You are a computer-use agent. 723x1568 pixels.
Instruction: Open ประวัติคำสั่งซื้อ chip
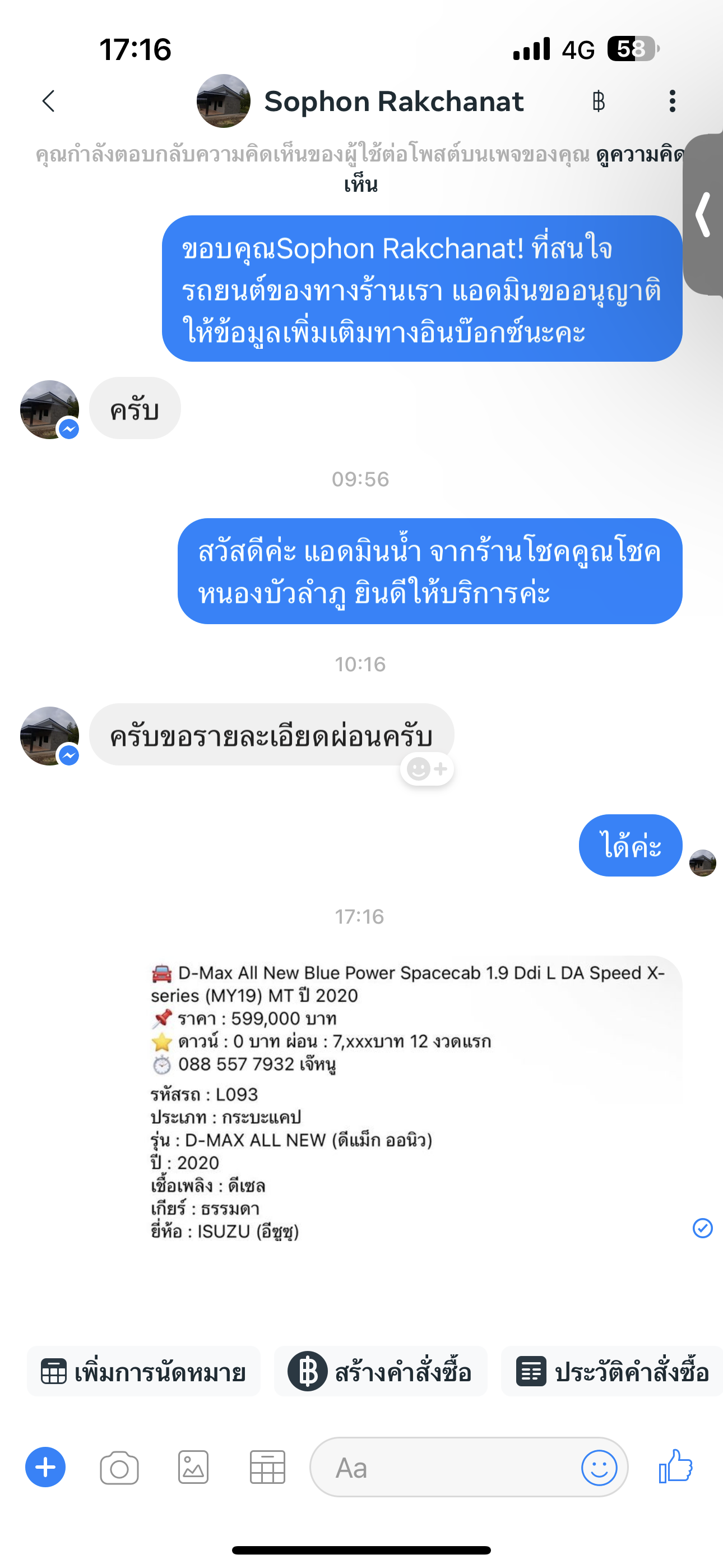pyautogui.click(x=612, y=1372)
